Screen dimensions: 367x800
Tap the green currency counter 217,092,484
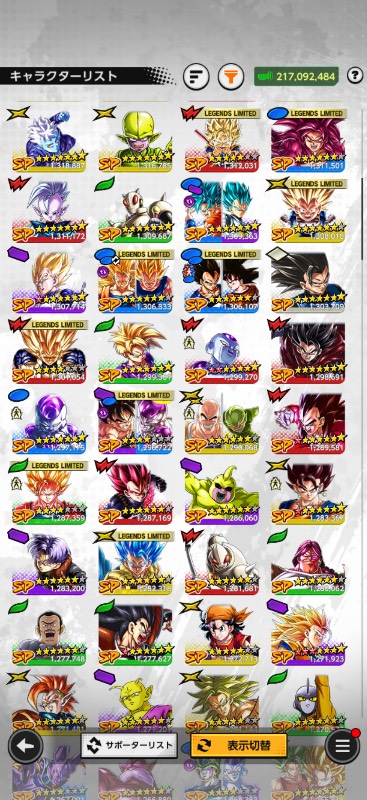point(297,77)
